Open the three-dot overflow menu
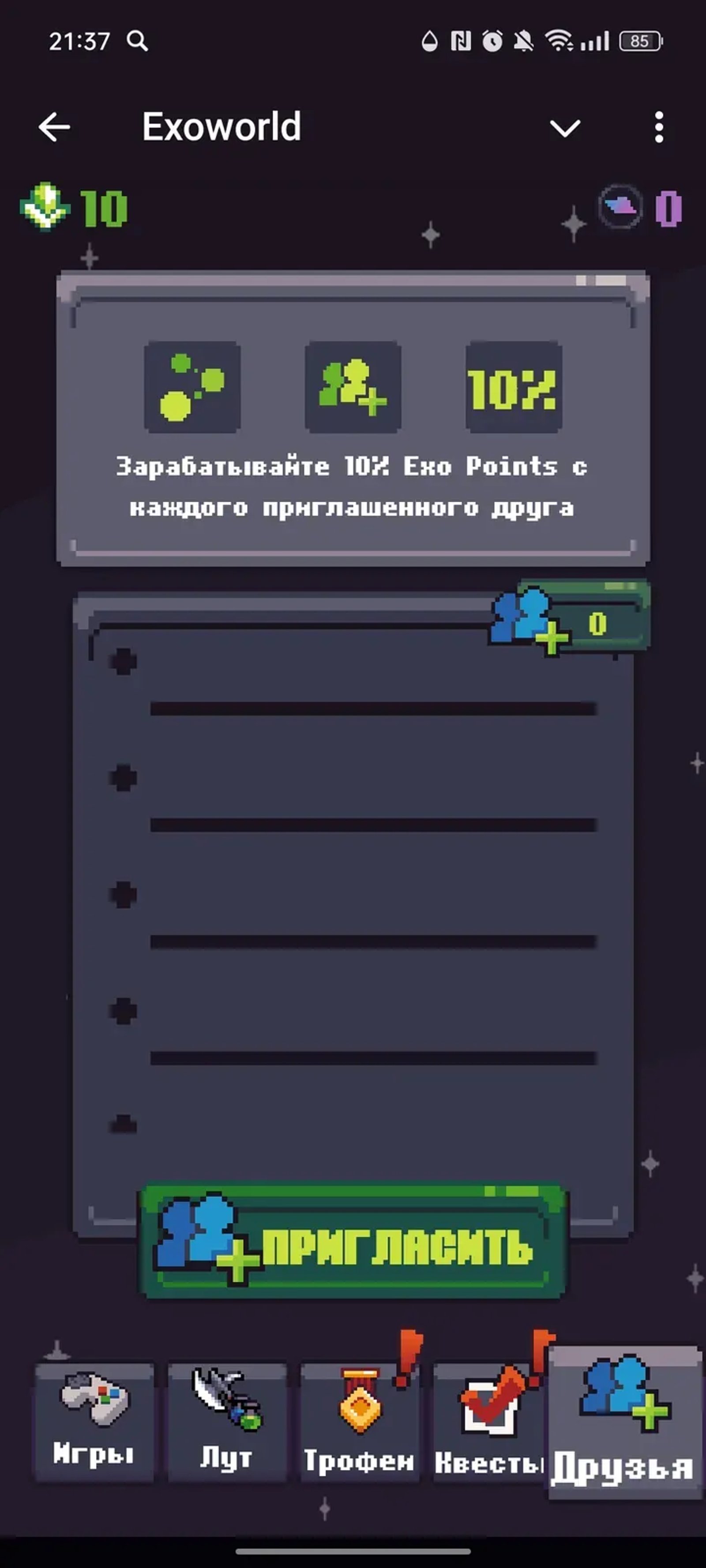Image resolution: width=706 pixels, height=1568 pixels. (658, 127)
